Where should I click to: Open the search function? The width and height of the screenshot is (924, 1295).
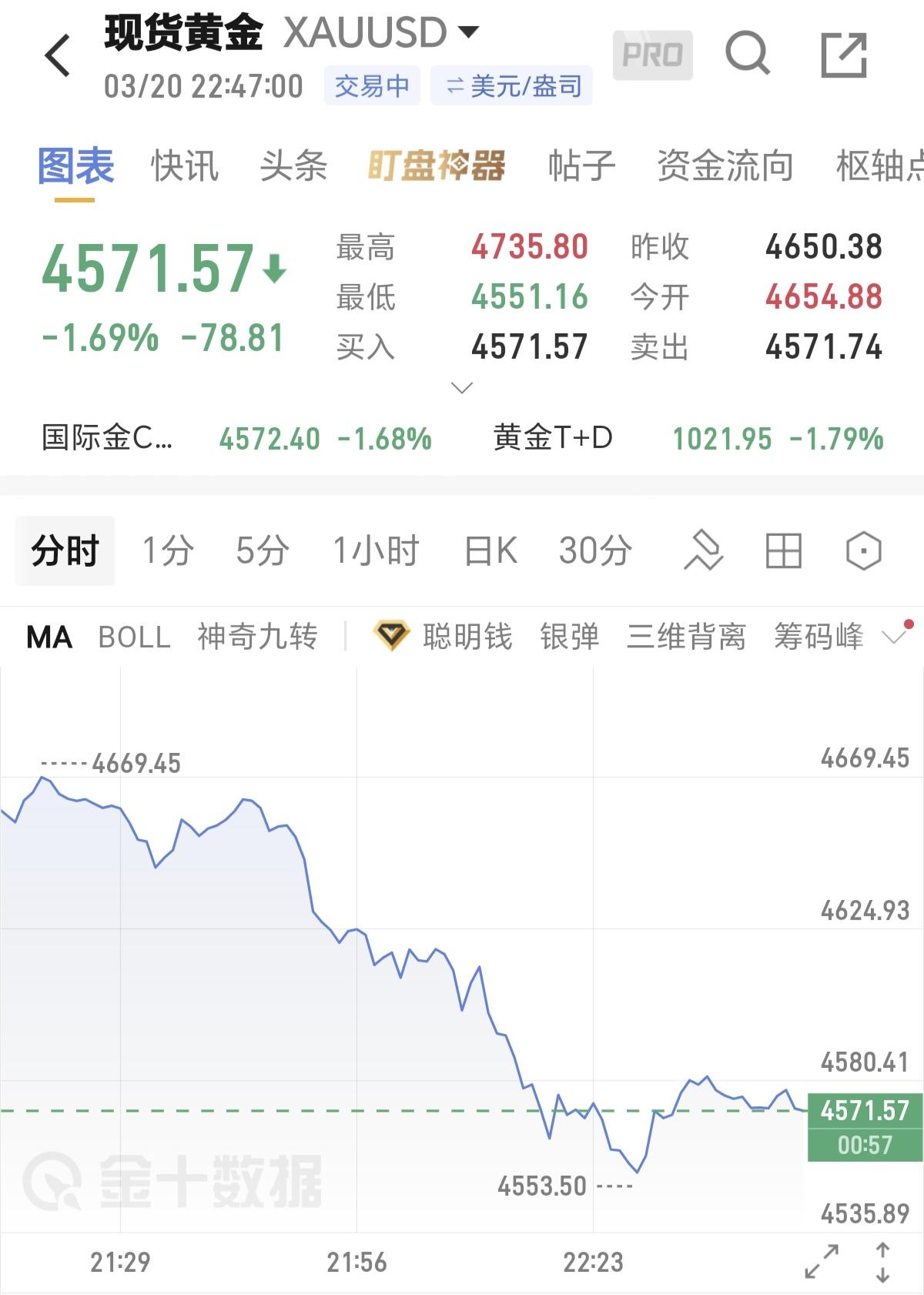(748, 53)
